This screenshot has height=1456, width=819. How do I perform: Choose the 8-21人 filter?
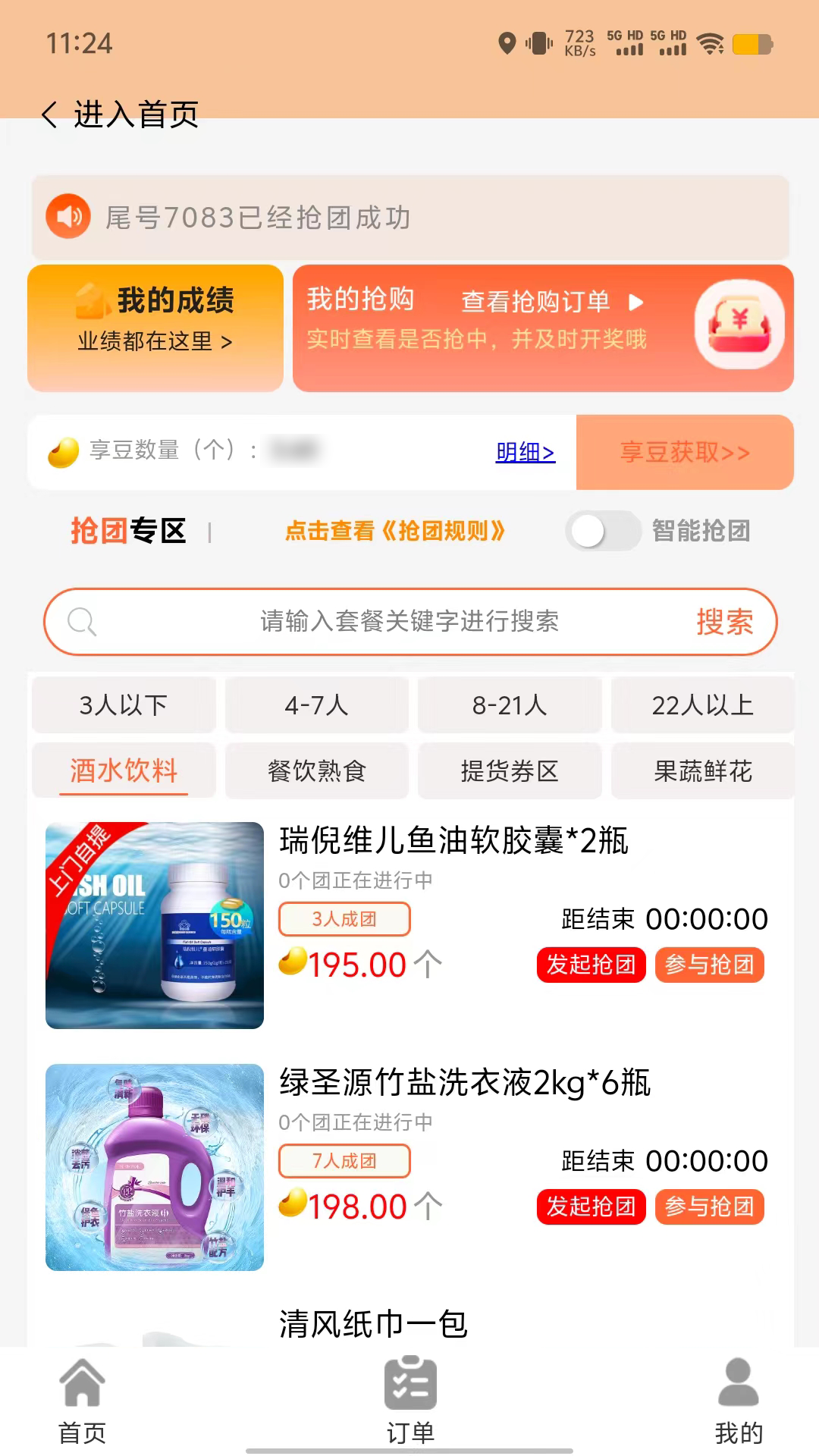(510, 705)
